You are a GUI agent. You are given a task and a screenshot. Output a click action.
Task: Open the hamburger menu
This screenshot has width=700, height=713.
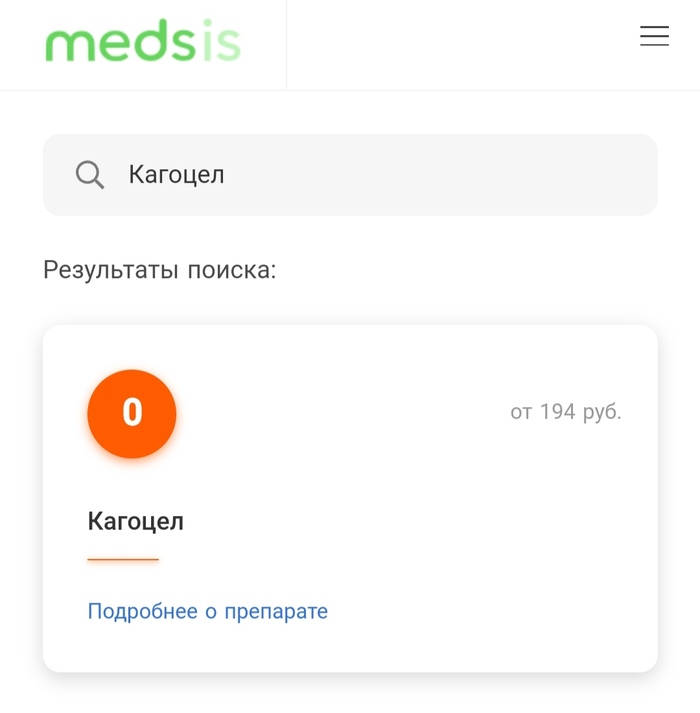[654, 37]
